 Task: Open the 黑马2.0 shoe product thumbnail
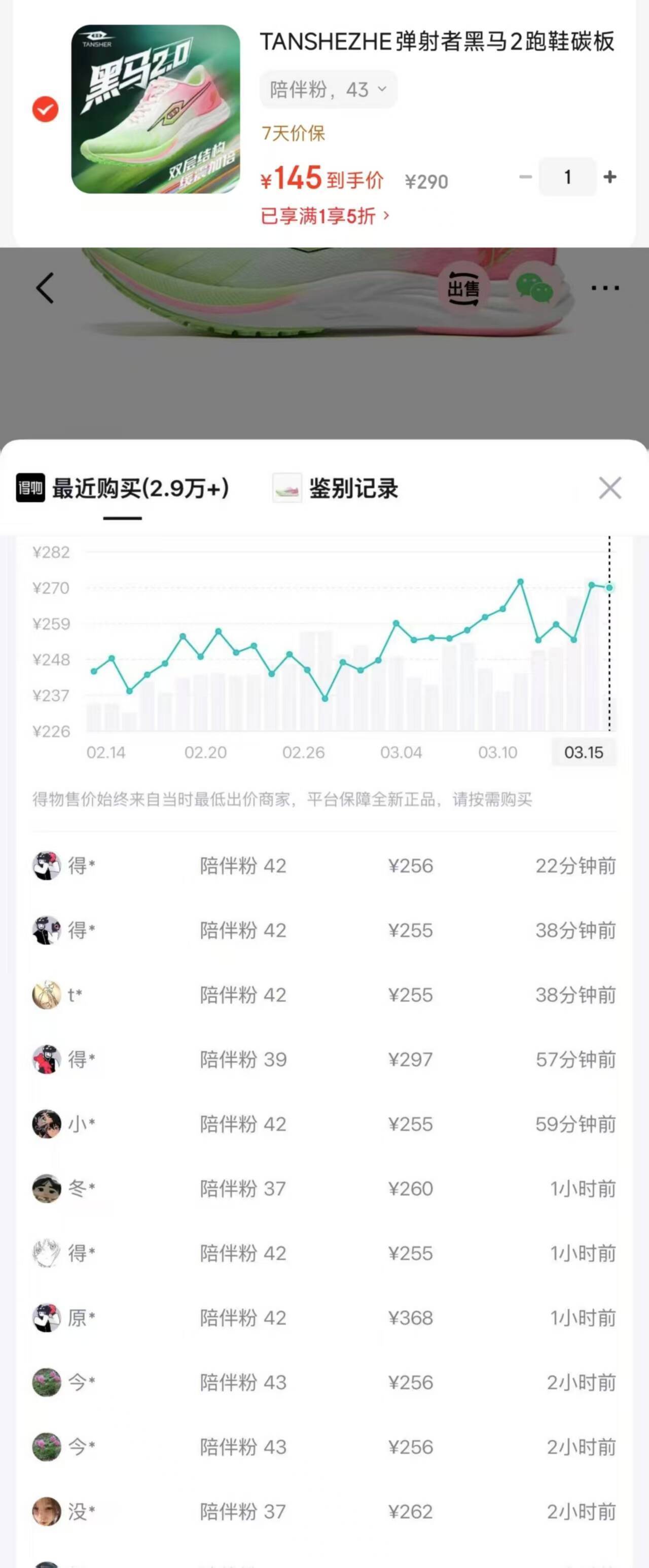point(156,110)
